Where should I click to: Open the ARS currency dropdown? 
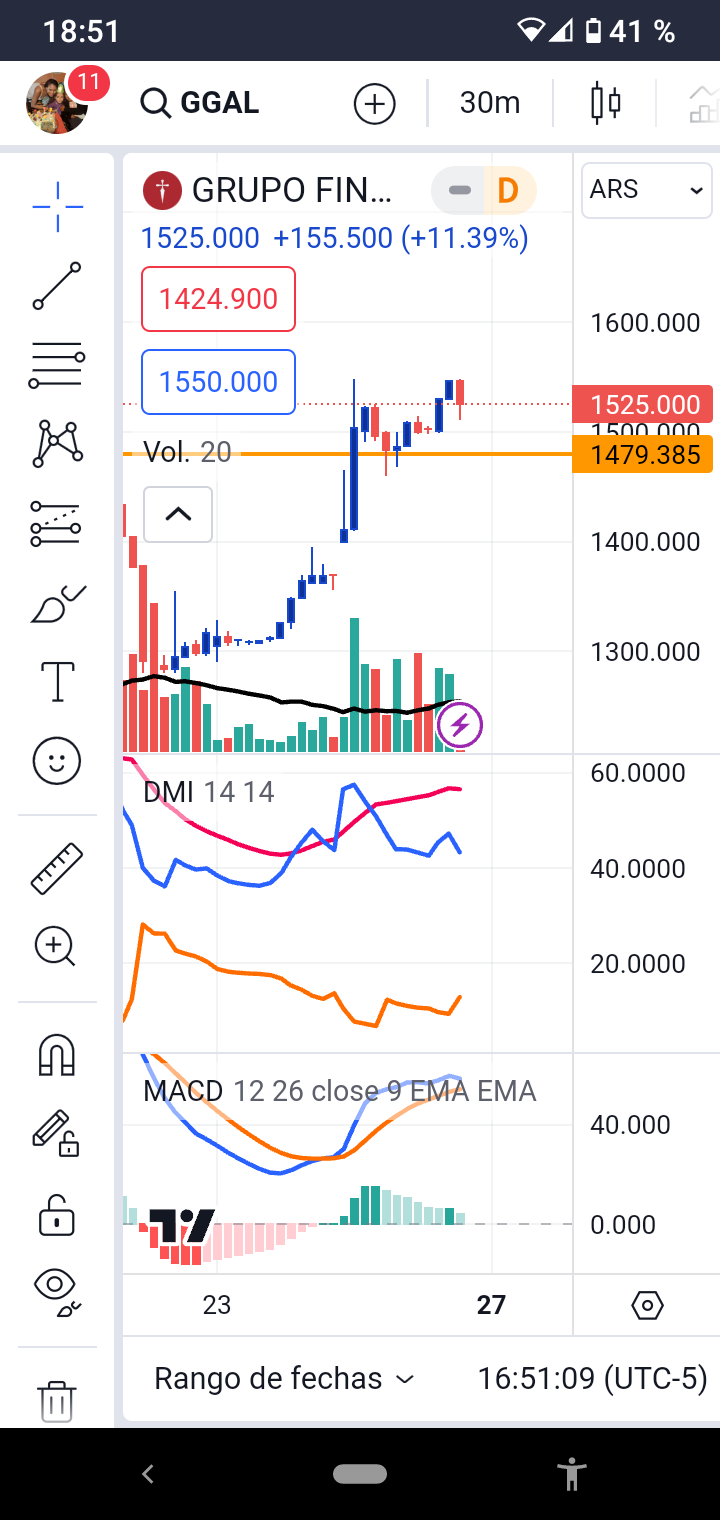[x=647, y=190]
